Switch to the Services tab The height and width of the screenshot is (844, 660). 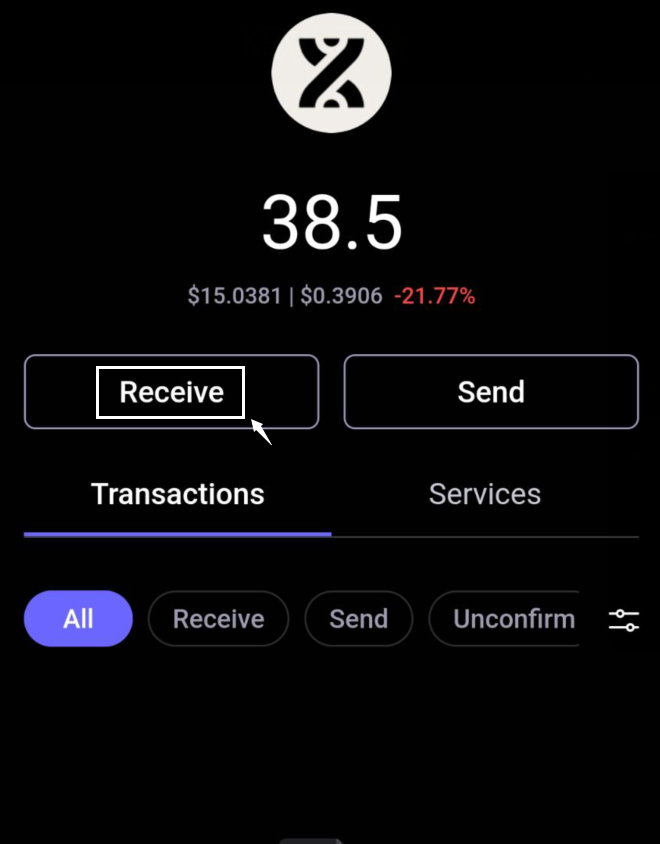[x=484, y=494]
